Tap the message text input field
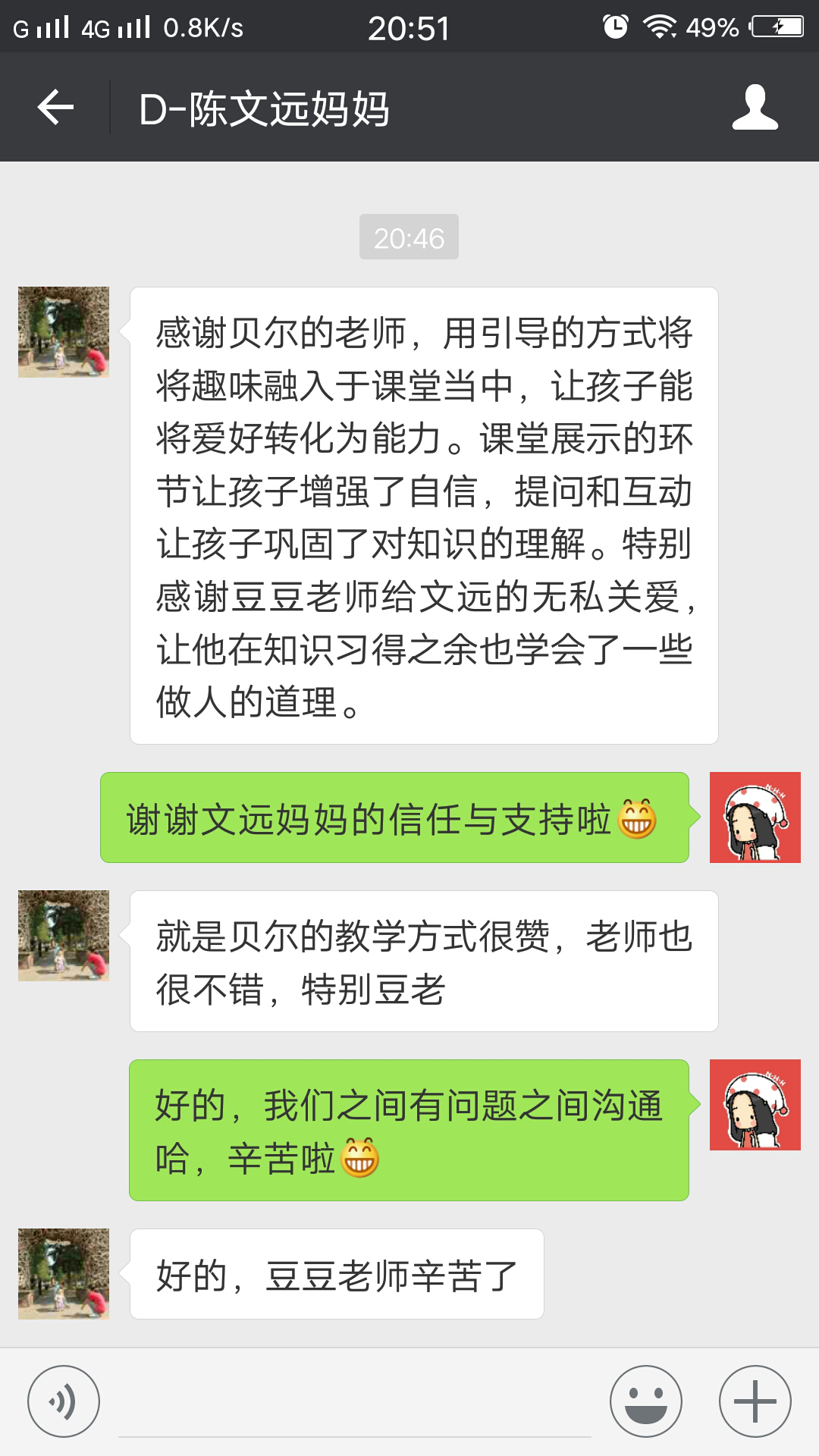Screen dimensions: 819x1456 (355, 1403)
